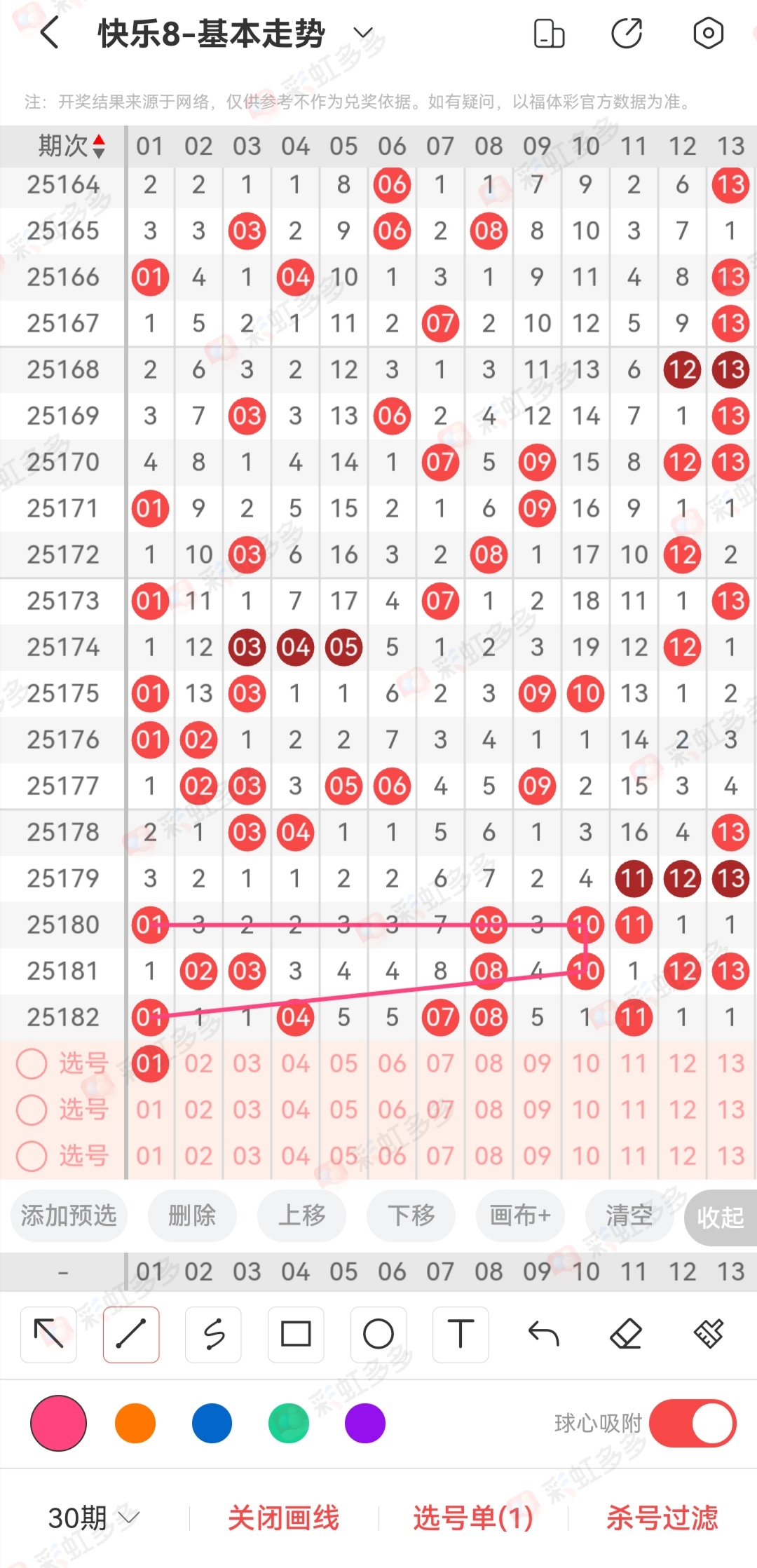Image resolution: width=757 pixels, height=1568 pixels.
Task: Open 杀号过滤 filter
Action: 662,1518
